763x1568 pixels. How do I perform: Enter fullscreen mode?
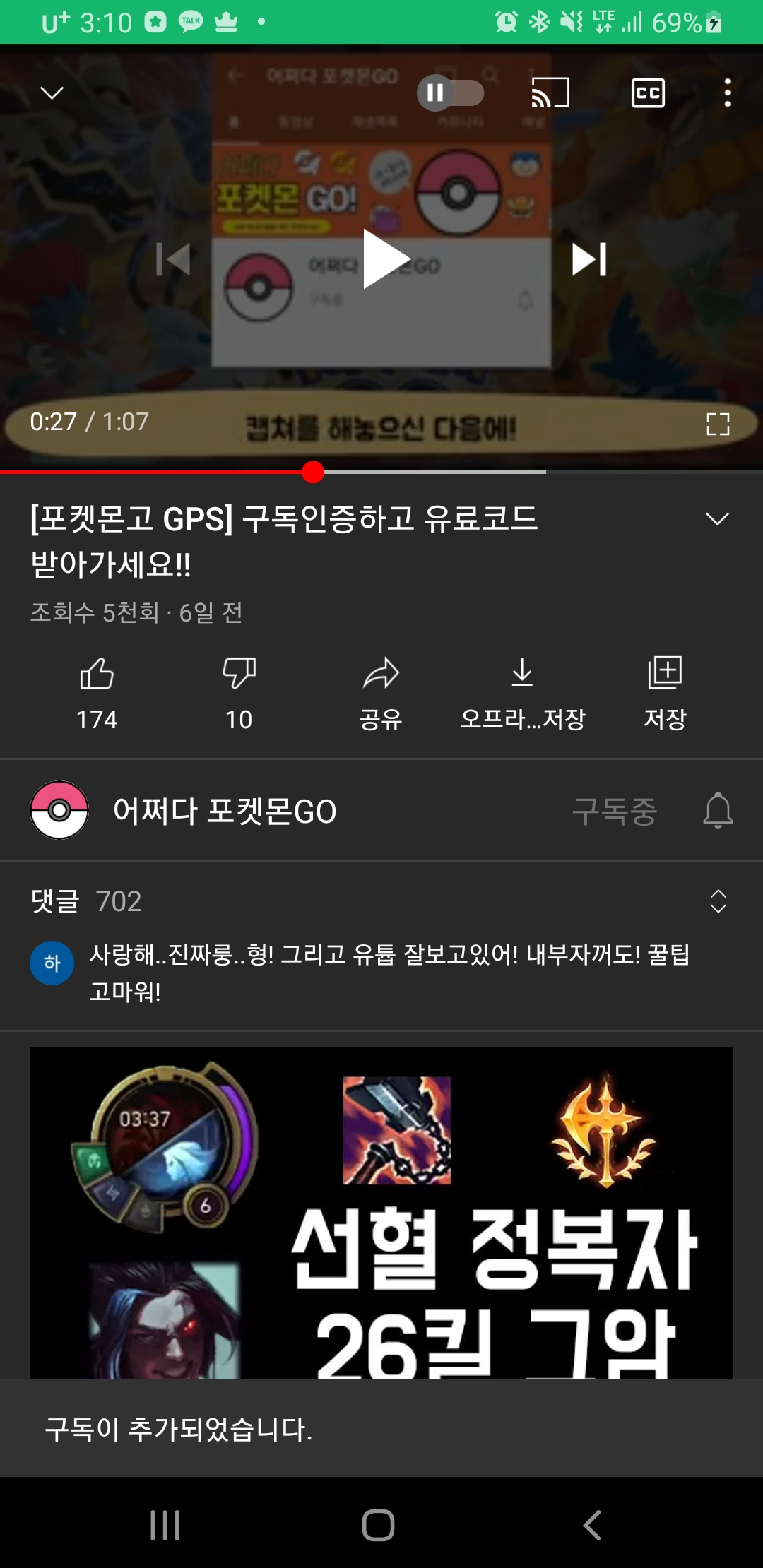pyautogui.click(x=718, y=424)
